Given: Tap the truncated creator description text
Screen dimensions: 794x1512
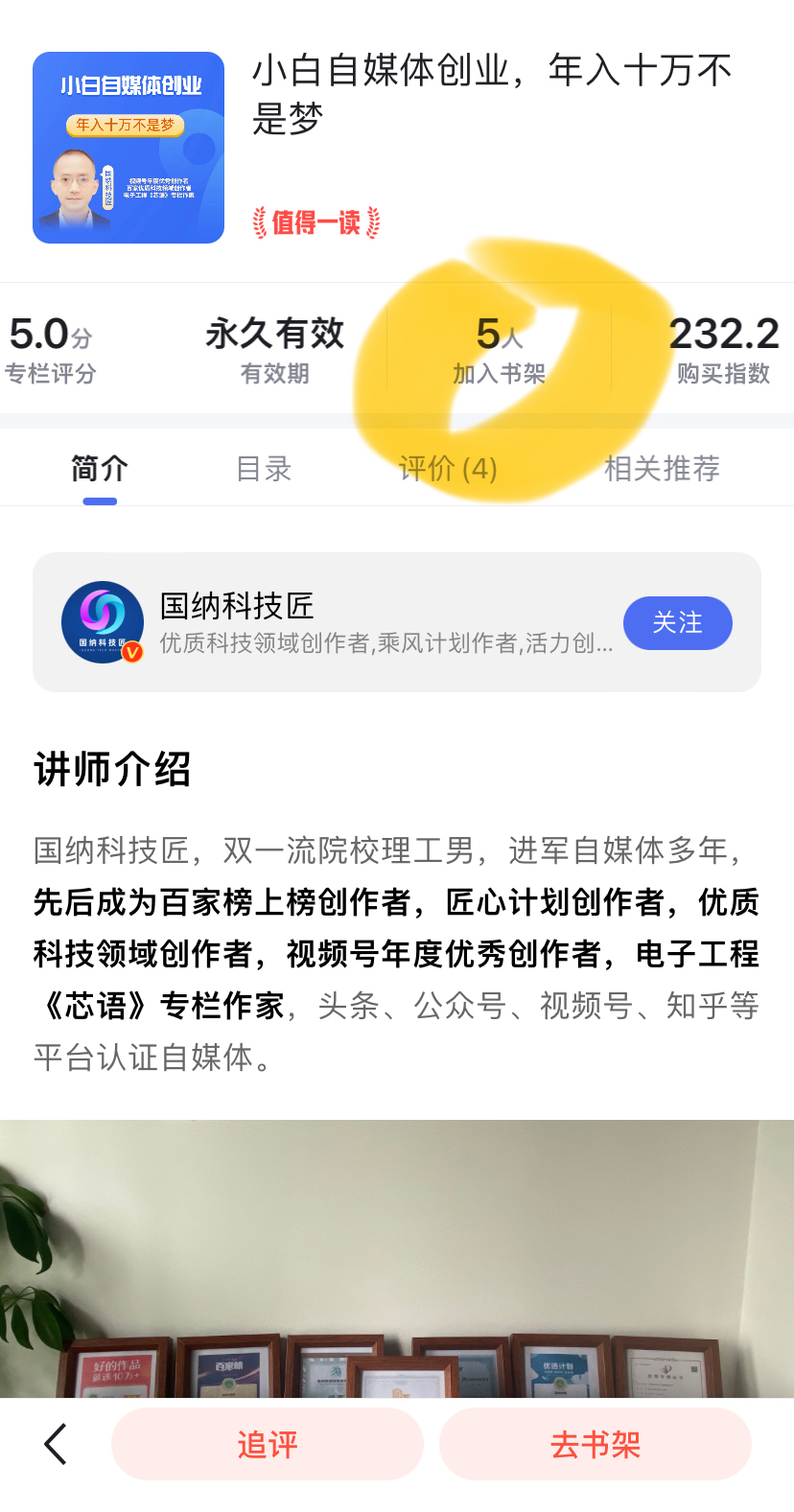Looking at the screenshot, I should (x=384, y=646).
